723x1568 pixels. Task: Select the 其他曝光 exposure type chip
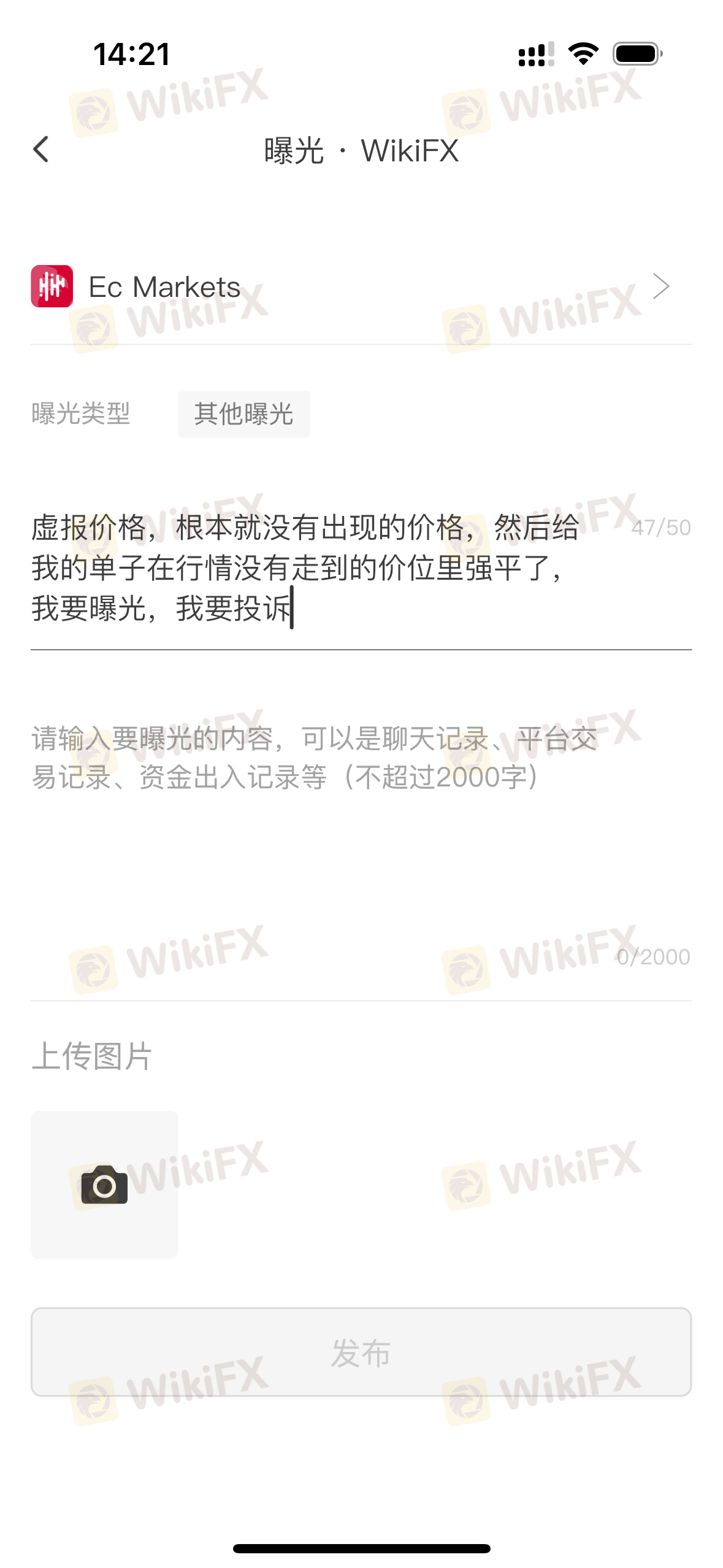coord(243,414)
